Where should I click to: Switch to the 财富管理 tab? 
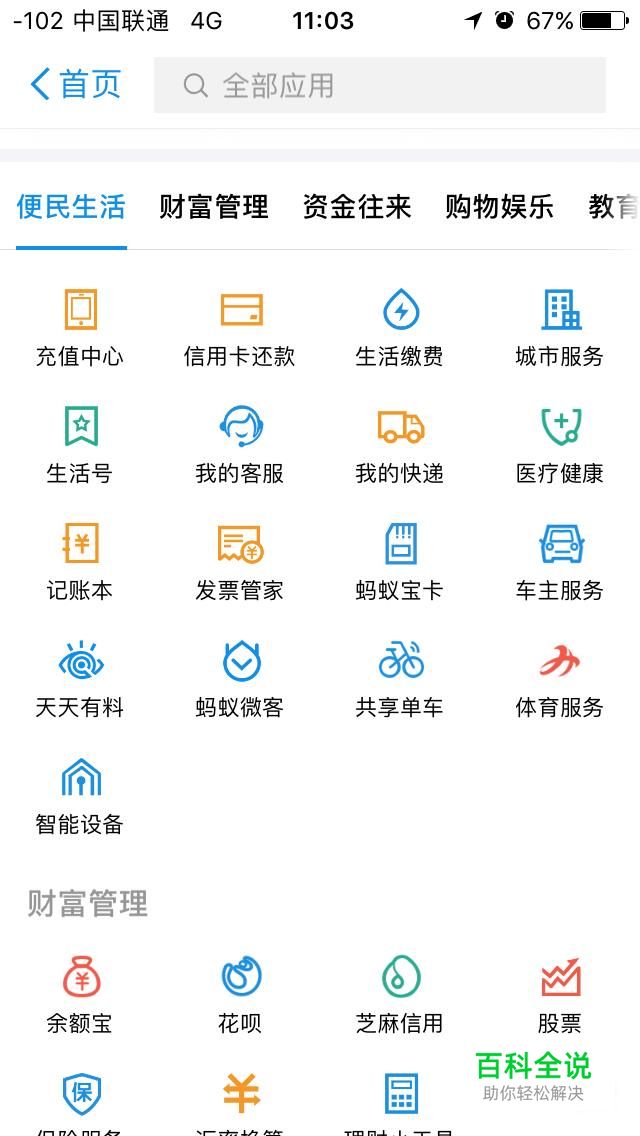pos(214,207)
